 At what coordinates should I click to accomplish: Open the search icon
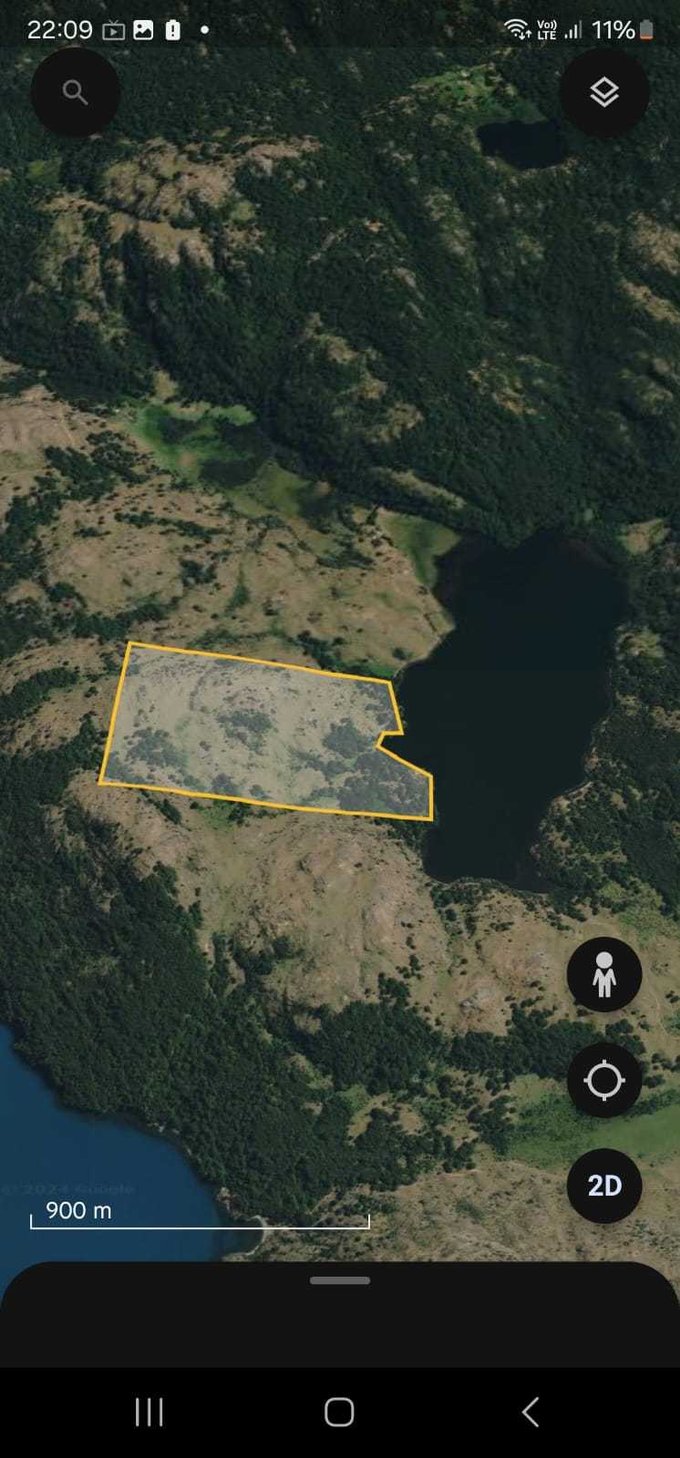pos(75,93)
